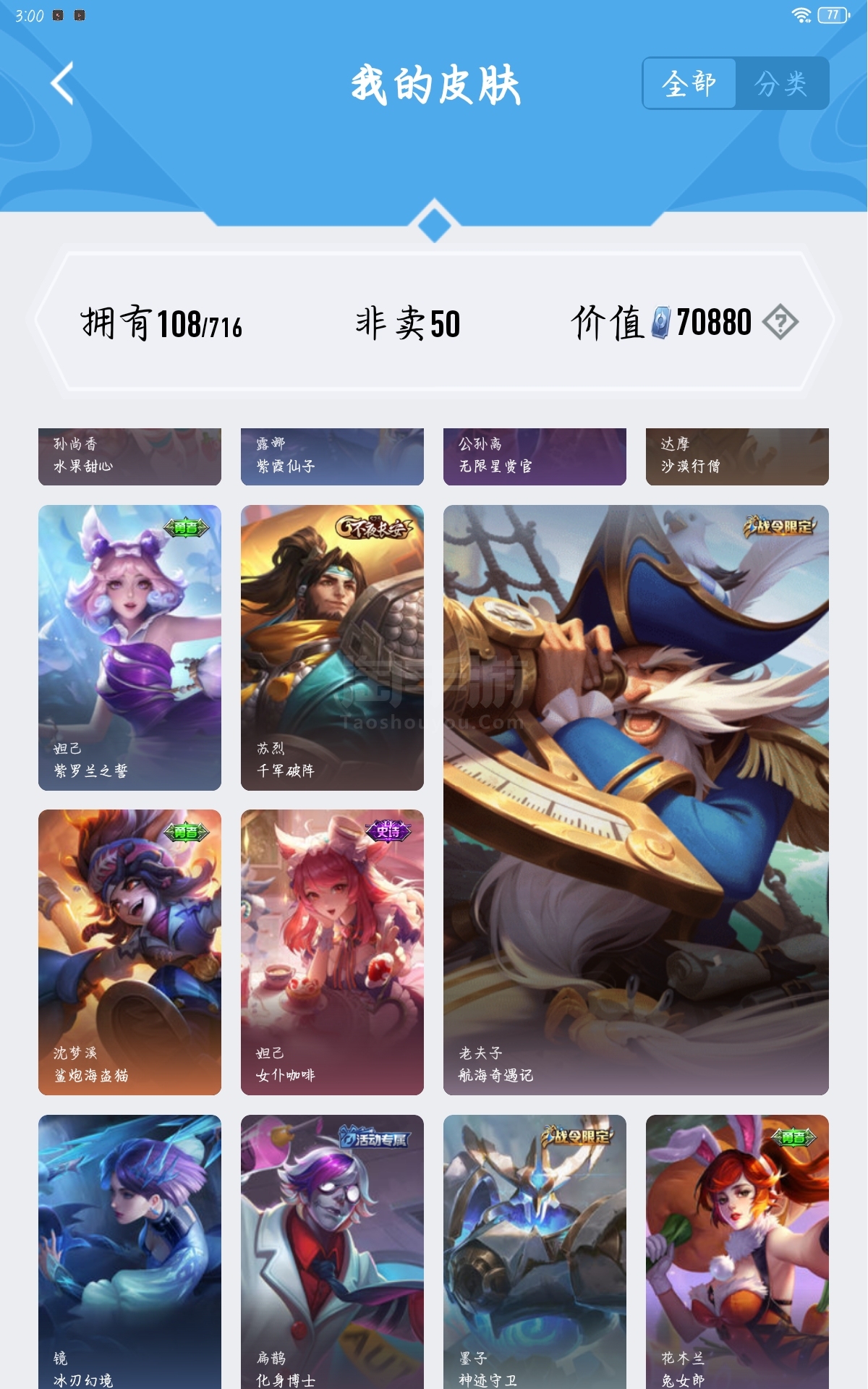View the 苏烈 千军破阵 skin

tap(332, 647)
